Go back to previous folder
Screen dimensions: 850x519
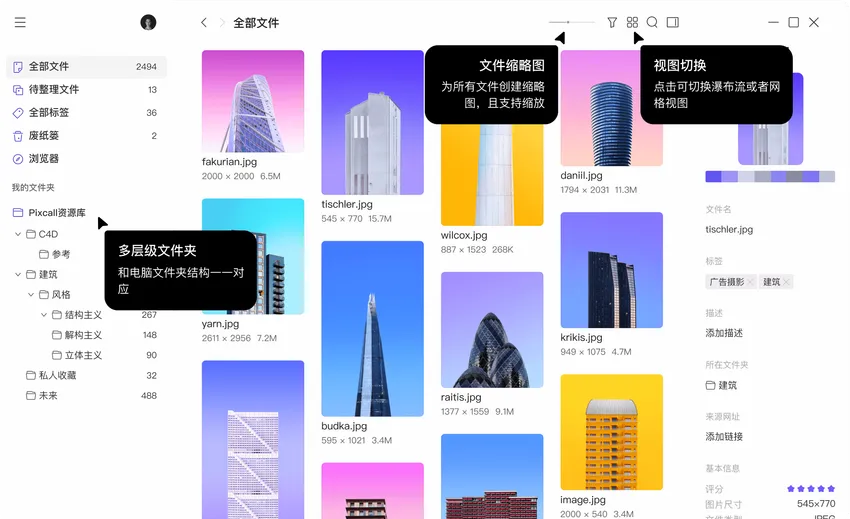click(x=204, y=22)
